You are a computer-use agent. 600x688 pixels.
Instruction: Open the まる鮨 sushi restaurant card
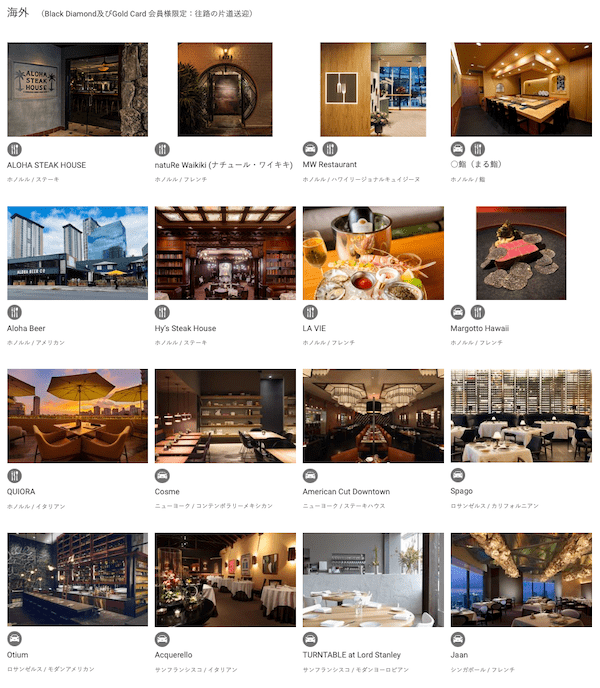521,90
